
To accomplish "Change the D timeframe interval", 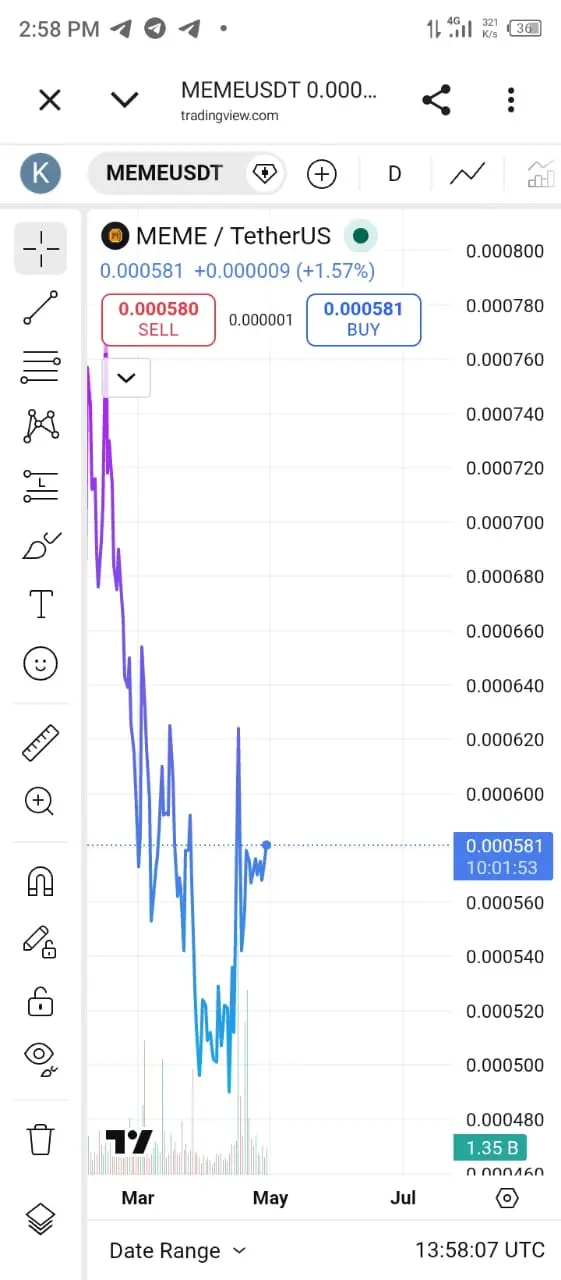I will [394, 174].
